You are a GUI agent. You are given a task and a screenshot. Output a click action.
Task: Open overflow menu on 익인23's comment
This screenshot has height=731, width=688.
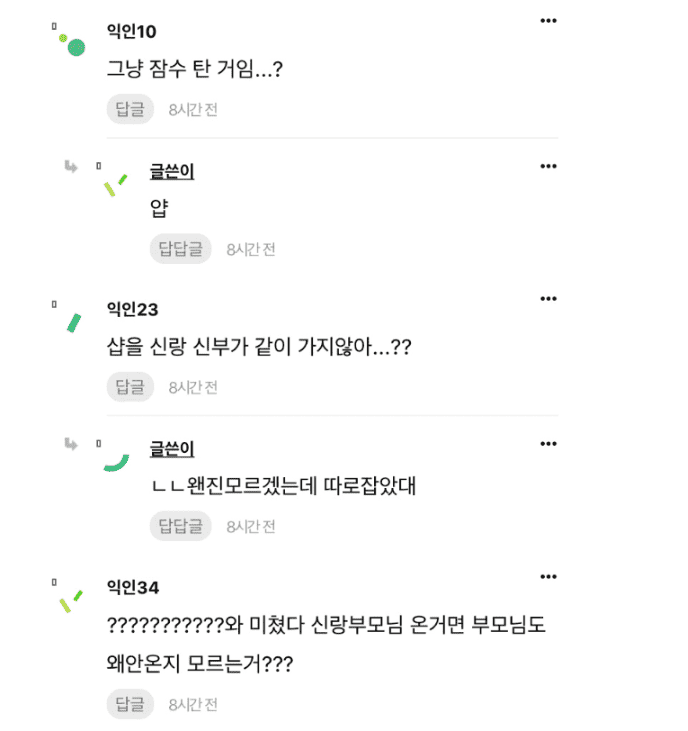[x=548, y=299]
